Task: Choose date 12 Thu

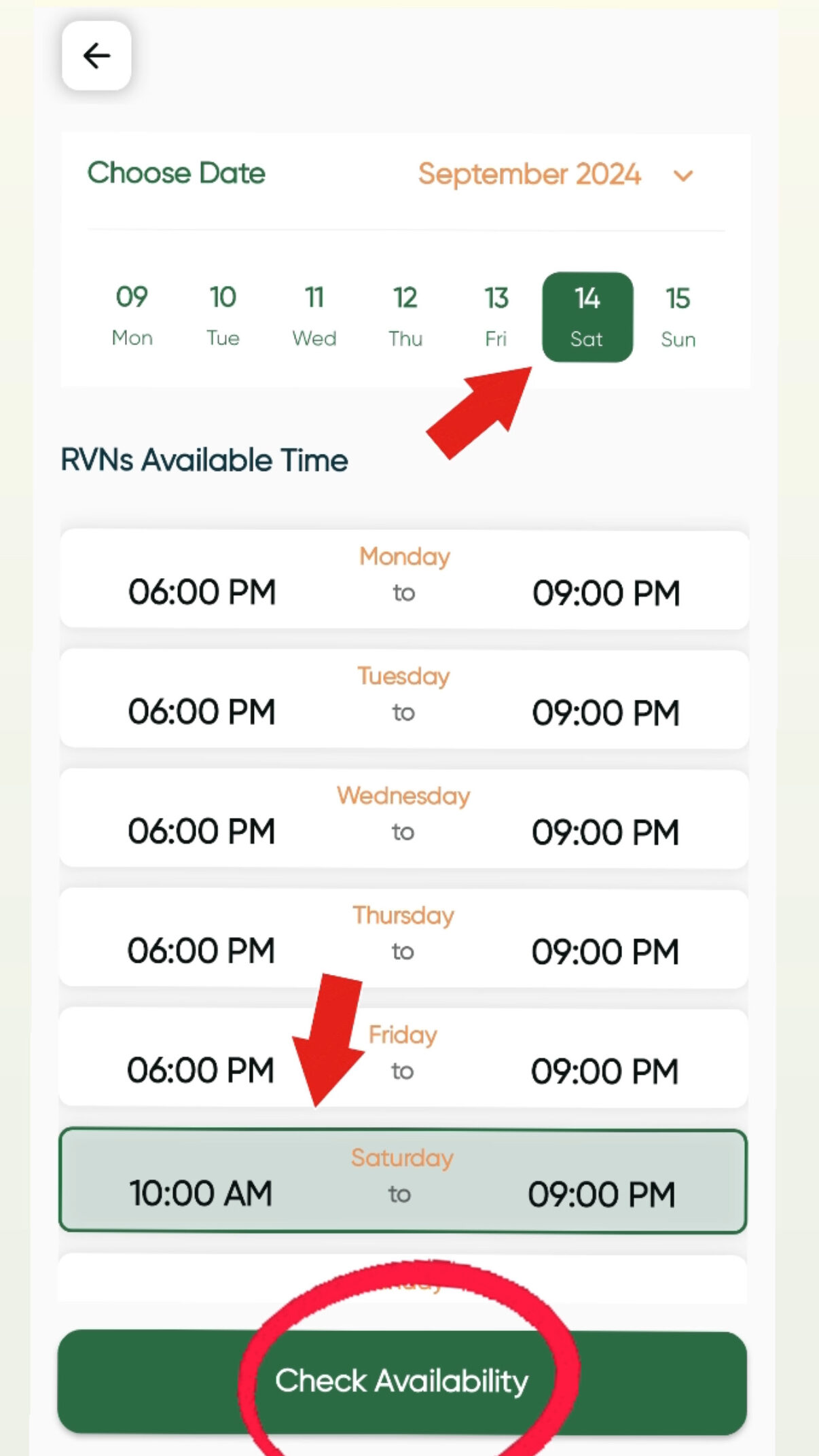Action: click(x=405, y=317)
